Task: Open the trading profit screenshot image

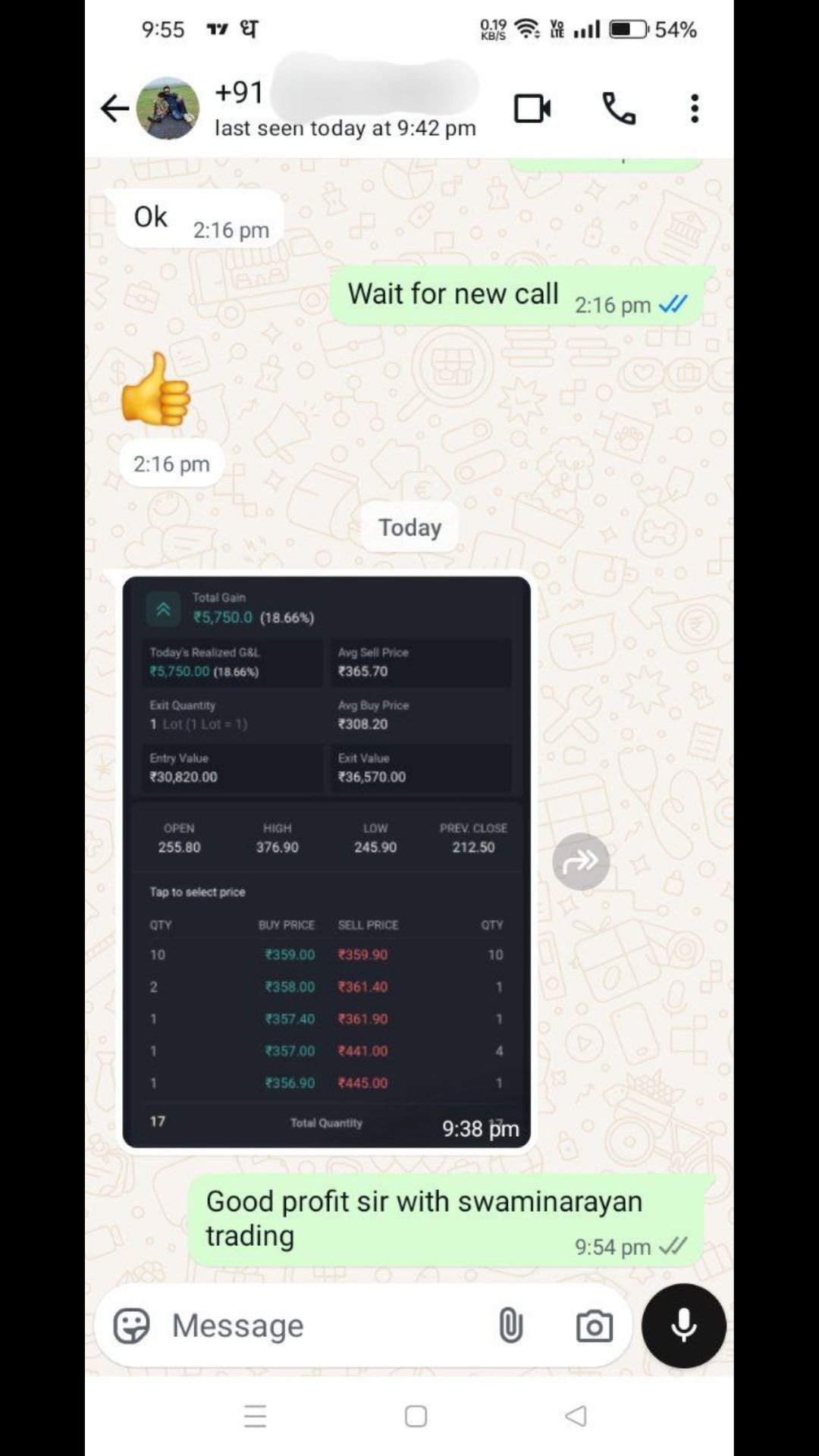Action: 326,861
